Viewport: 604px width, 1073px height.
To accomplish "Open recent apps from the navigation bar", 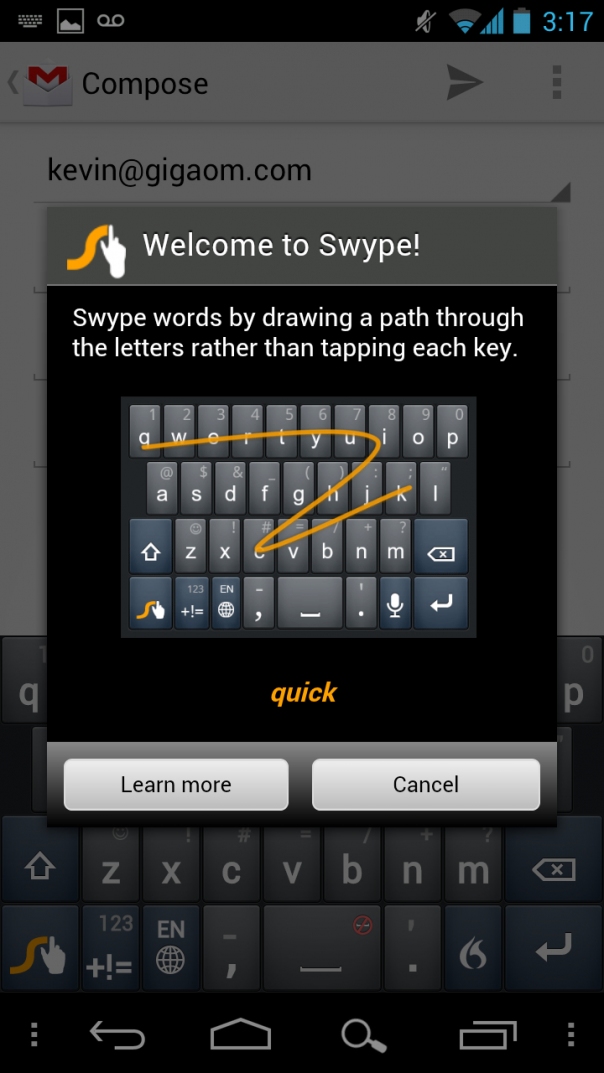I will point(487,1035).
